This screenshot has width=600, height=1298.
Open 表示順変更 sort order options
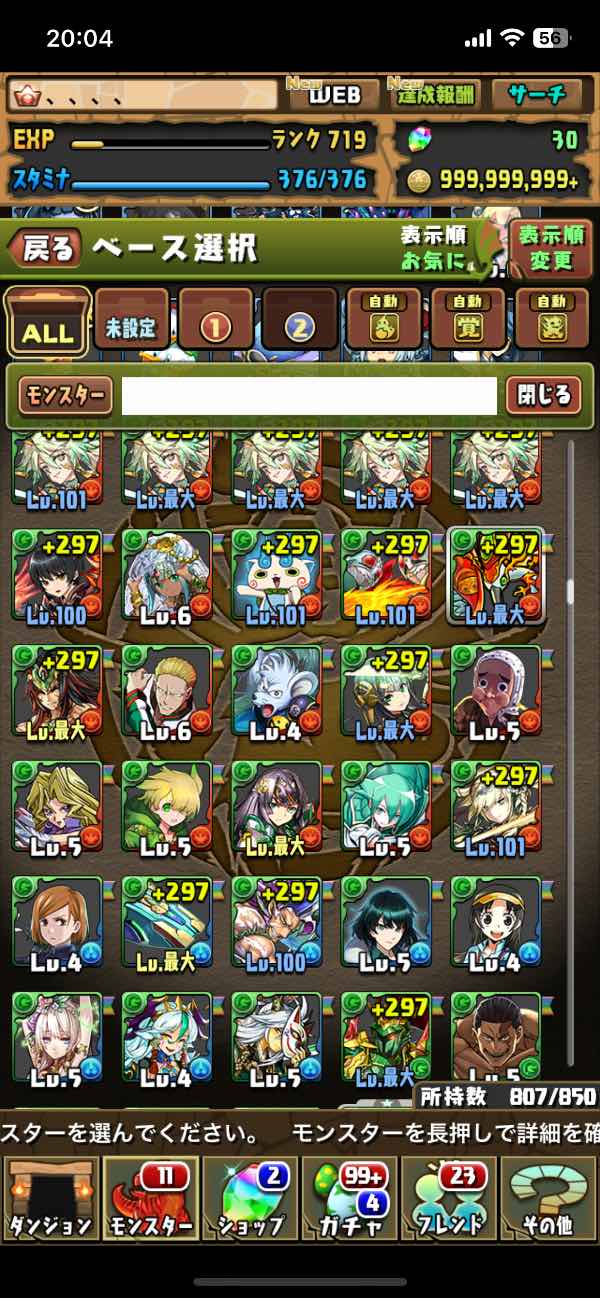tap(550, 250)
